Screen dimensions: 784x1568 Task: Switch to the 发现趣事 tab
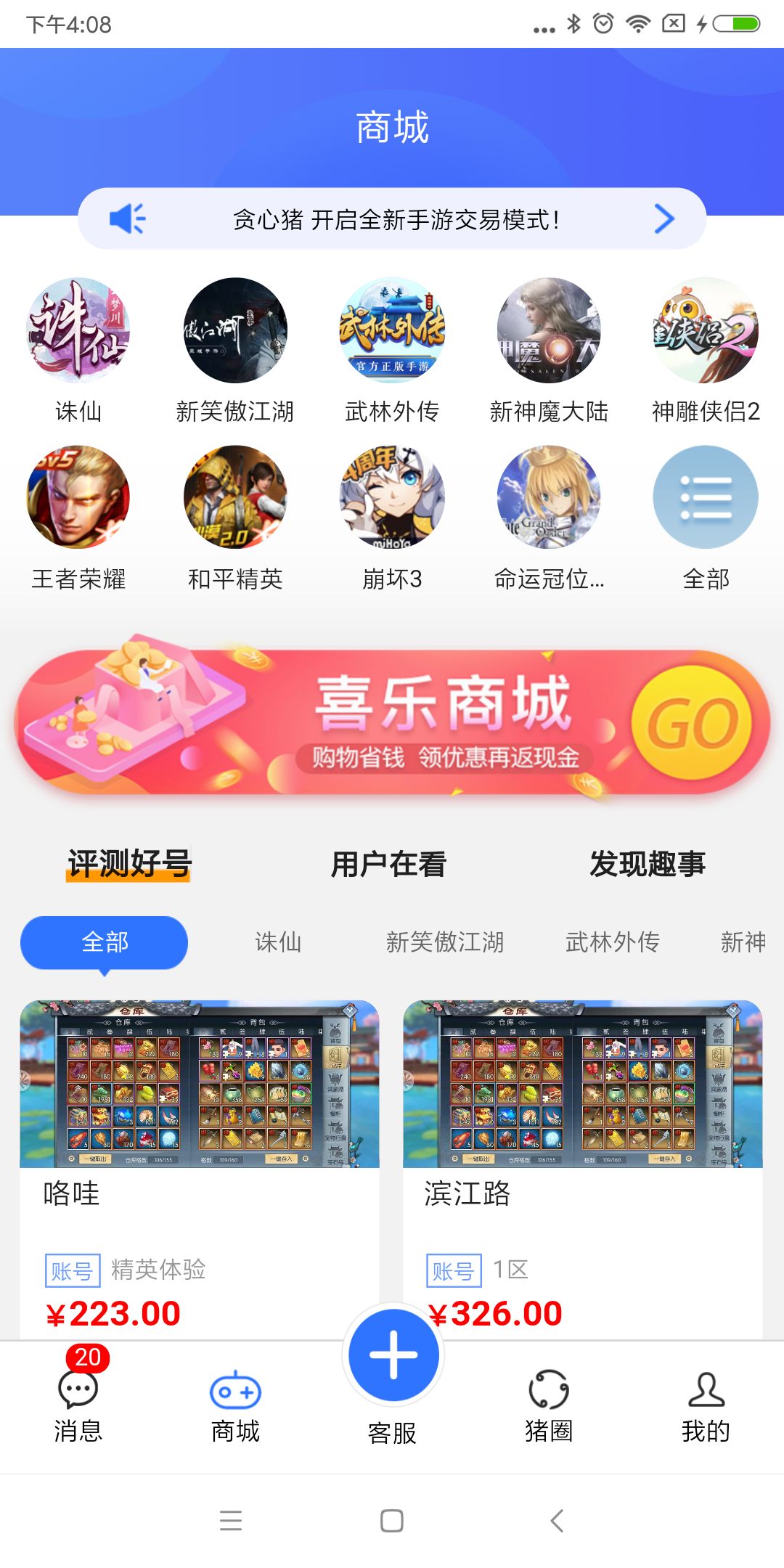pos(647,864)
